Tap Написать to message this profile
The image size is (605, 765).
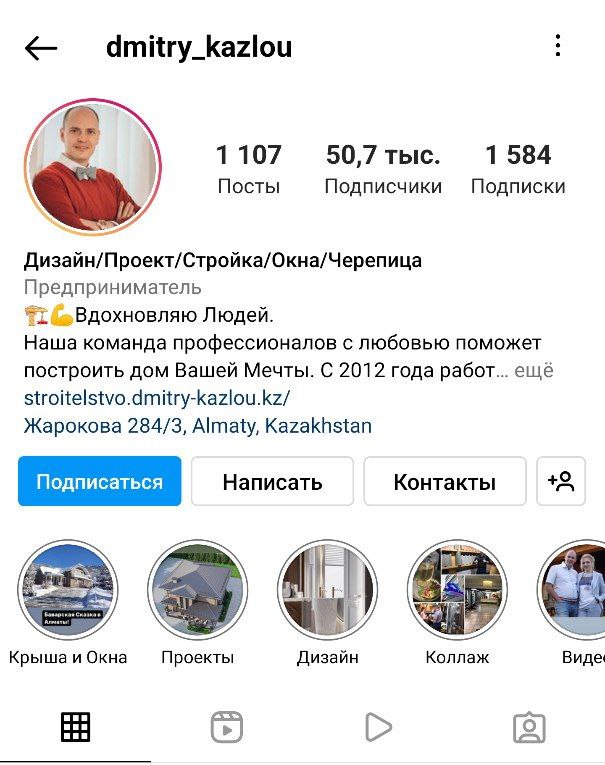[x=272, y=482]
